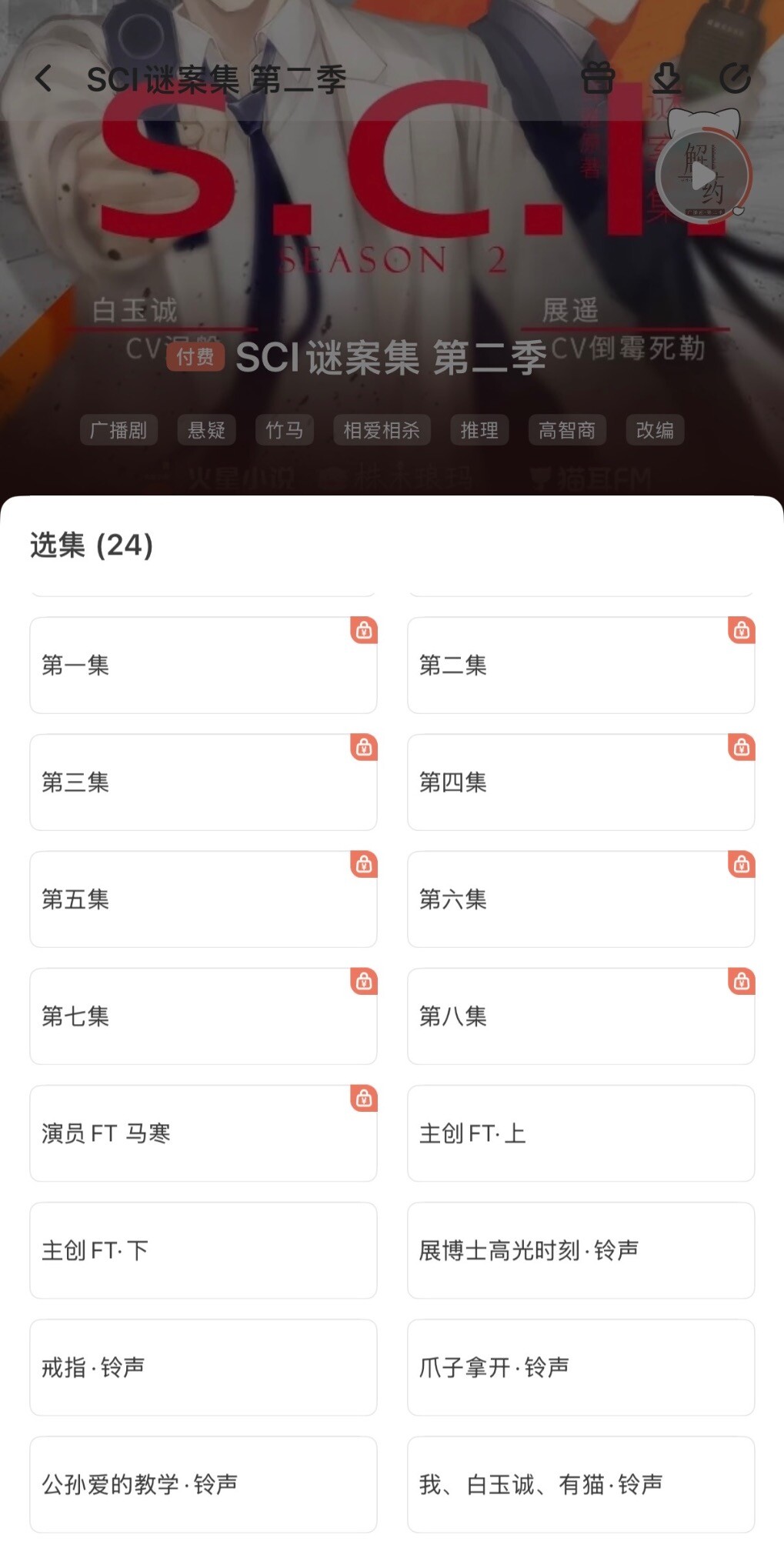Choose episode 第七集
Image resolution: width=784 pixels, height=1565 pixels.
tap(203, 1016)
